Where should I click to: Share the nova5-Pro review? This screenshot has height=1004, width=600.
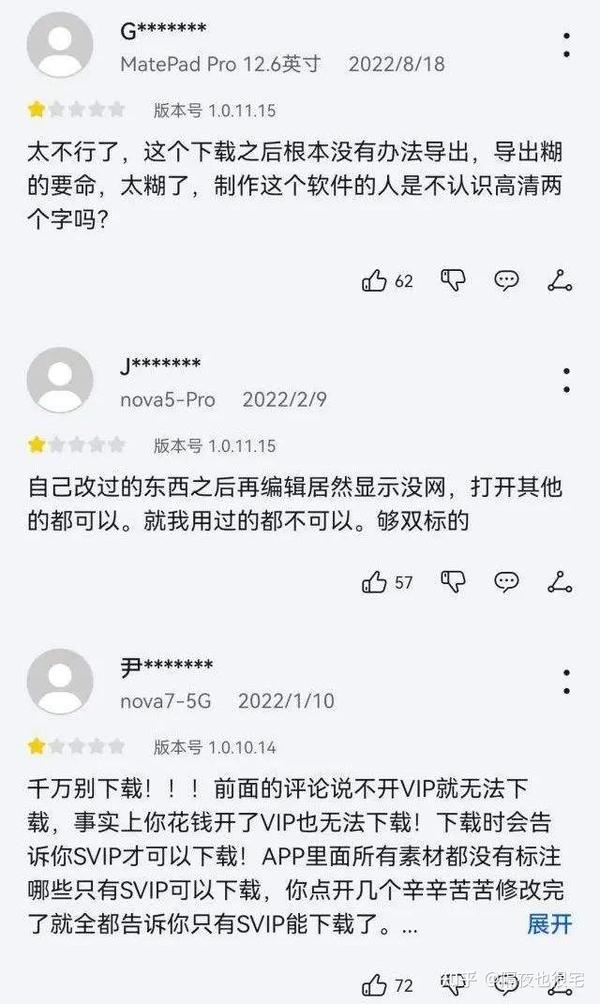(x=560, y=582)
